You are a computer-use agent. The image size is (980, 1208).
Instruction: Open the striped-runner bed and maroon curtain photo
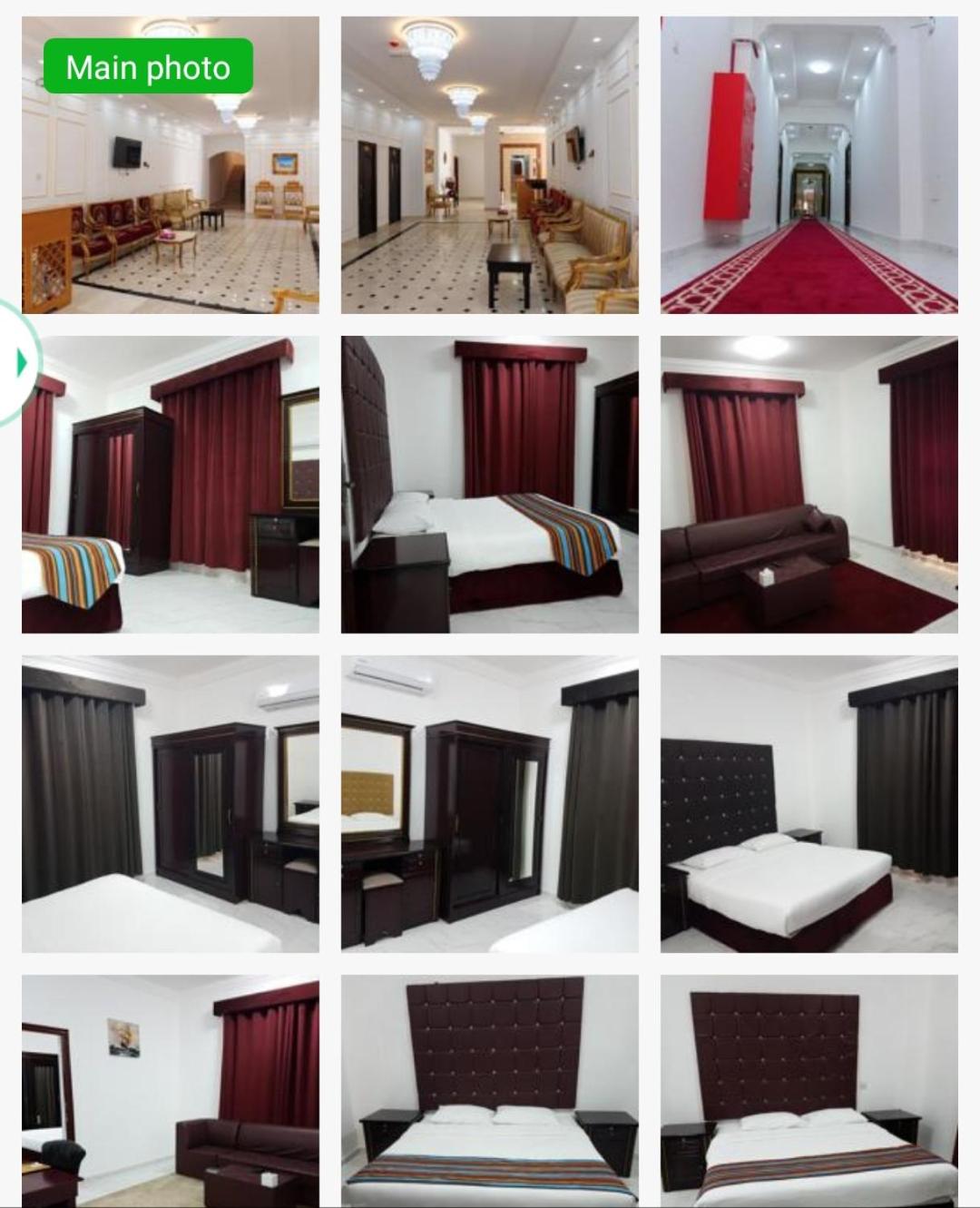(490, 485)
